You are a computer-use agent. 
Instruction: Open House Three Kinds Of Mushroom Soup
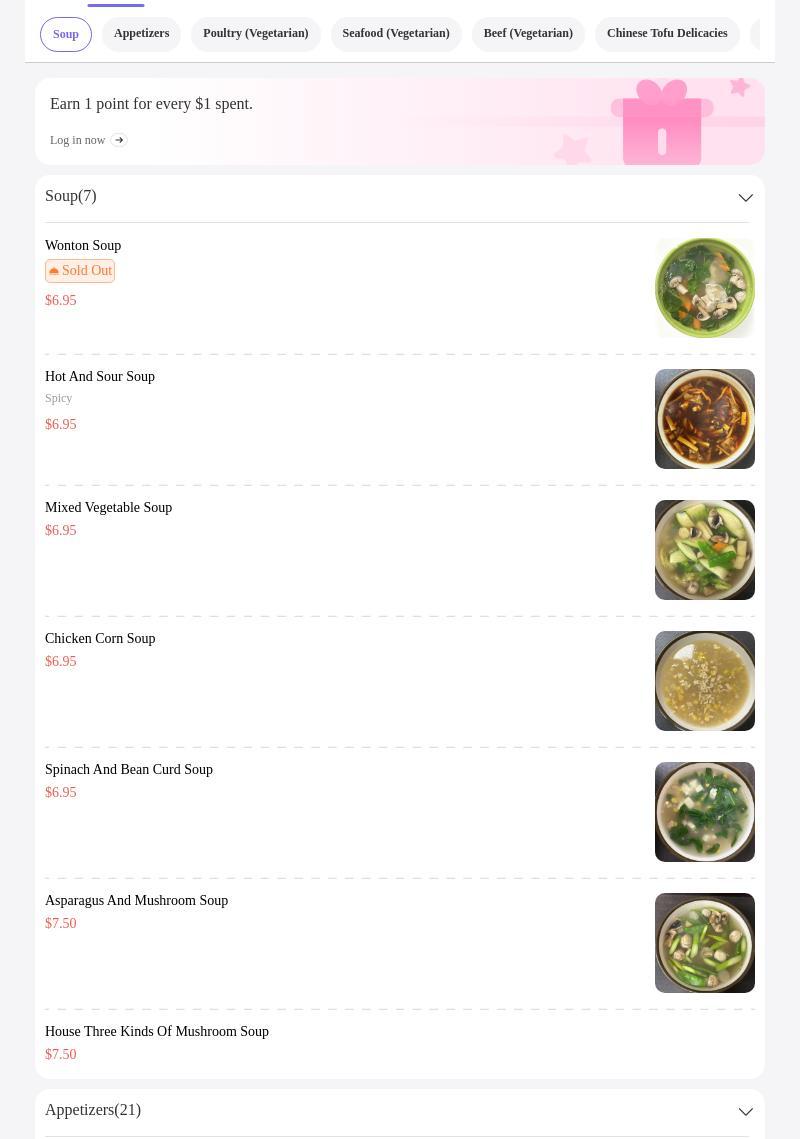[157, 1032]
